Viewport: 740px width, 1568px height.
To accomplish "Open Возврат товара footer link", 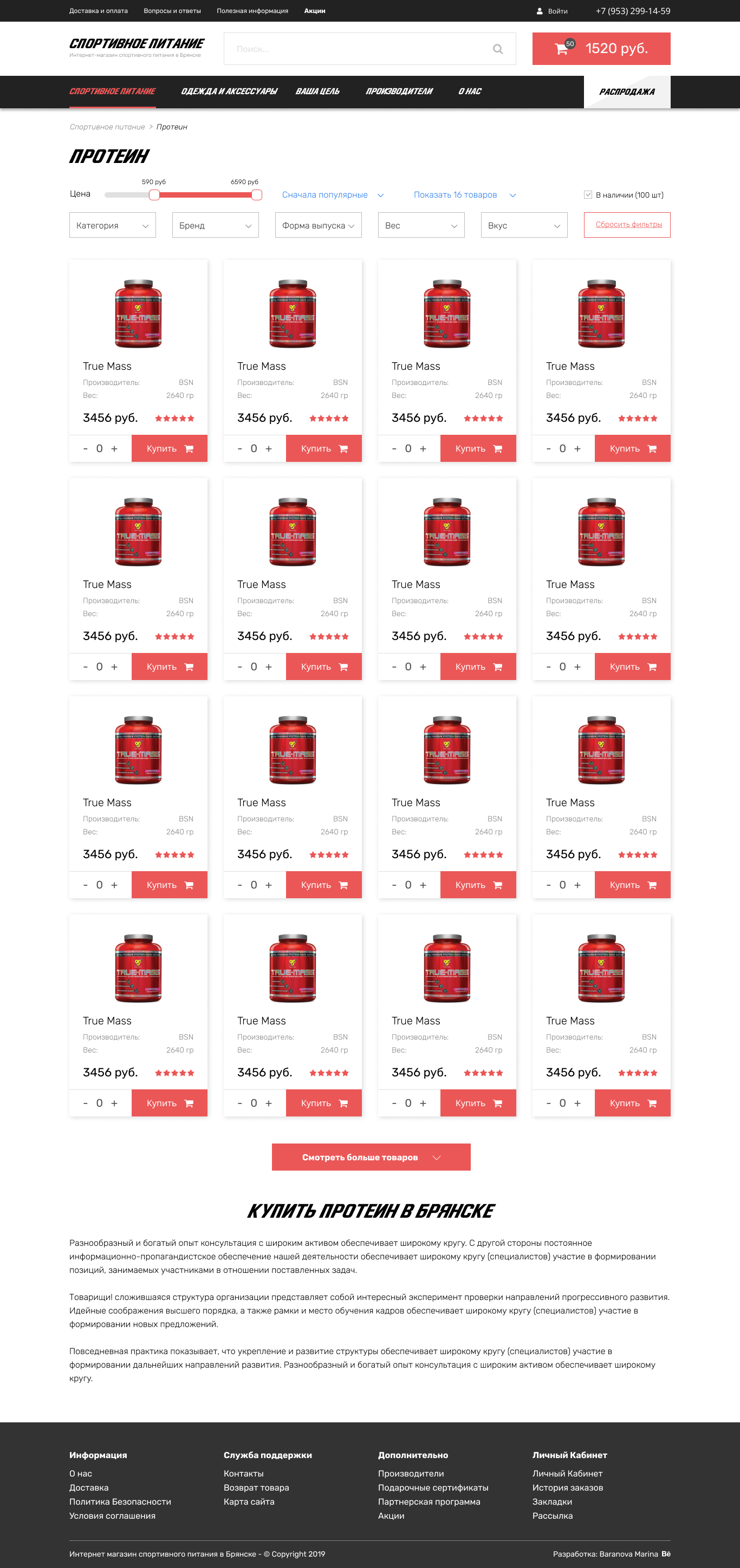I will [256, 1488].
